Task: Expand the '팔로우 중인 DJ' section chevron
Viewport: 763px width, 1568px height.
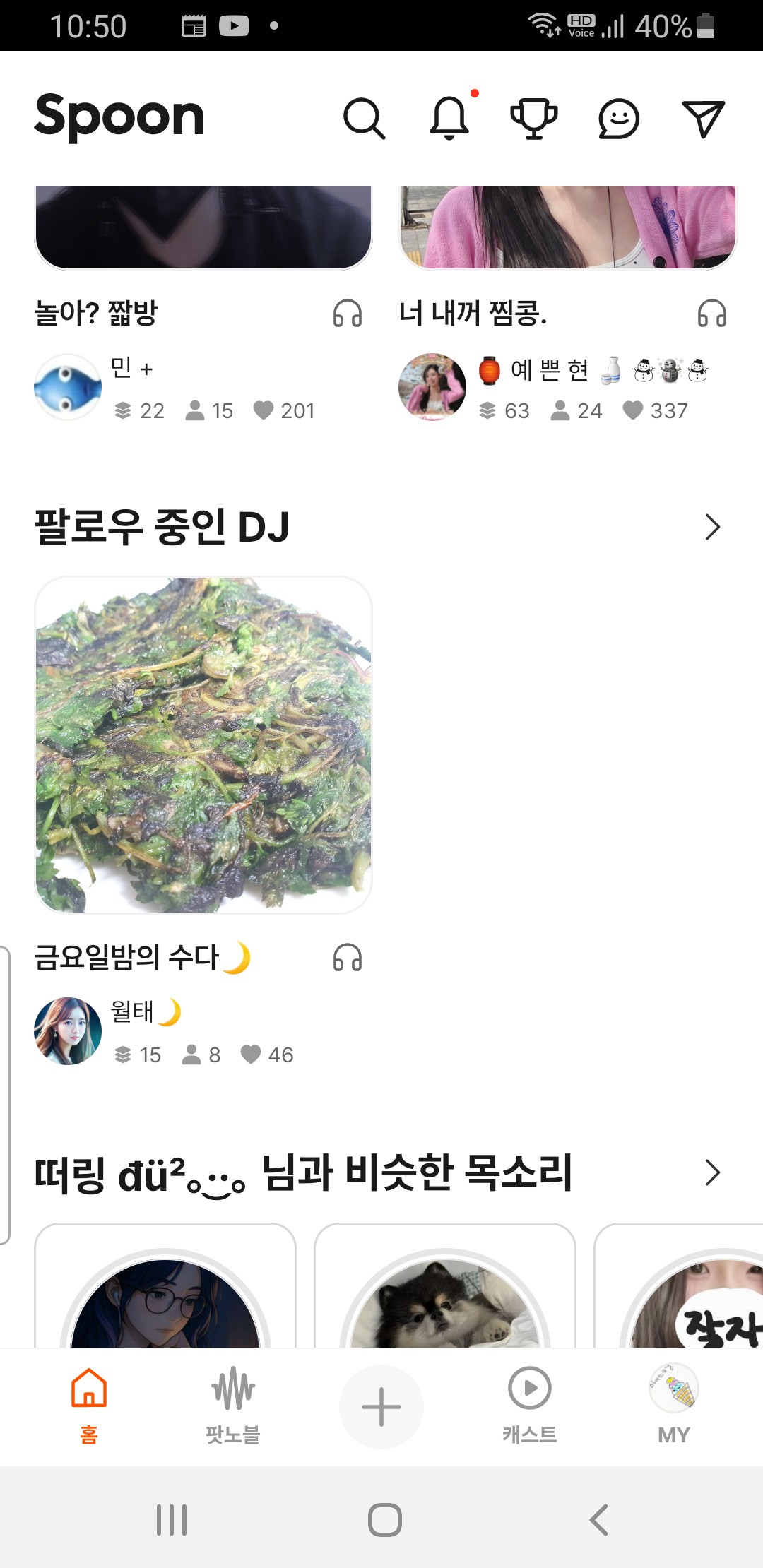Action: (x=713, y=526)
